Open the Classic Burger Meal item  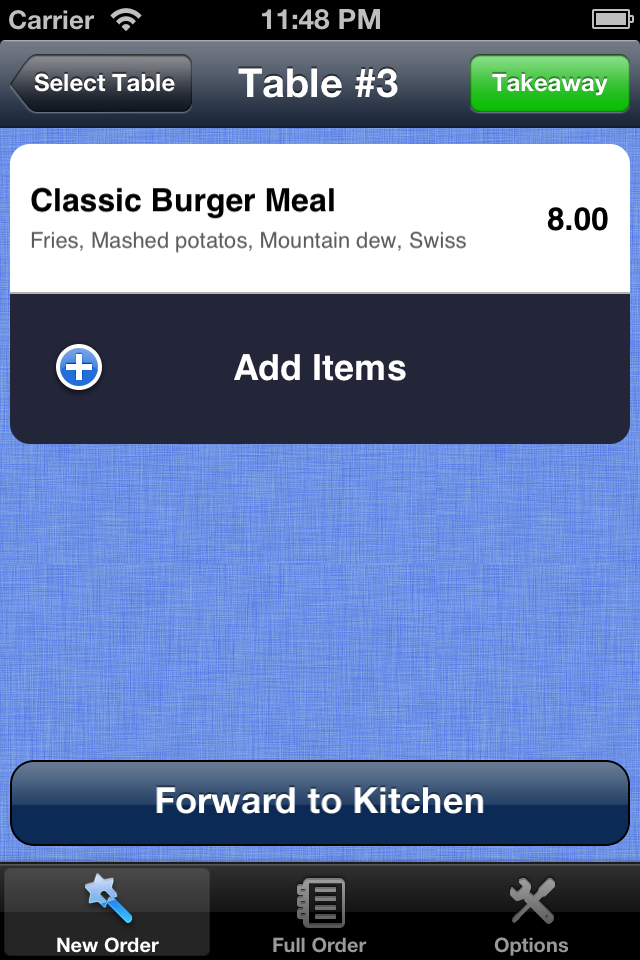[320, 219]
